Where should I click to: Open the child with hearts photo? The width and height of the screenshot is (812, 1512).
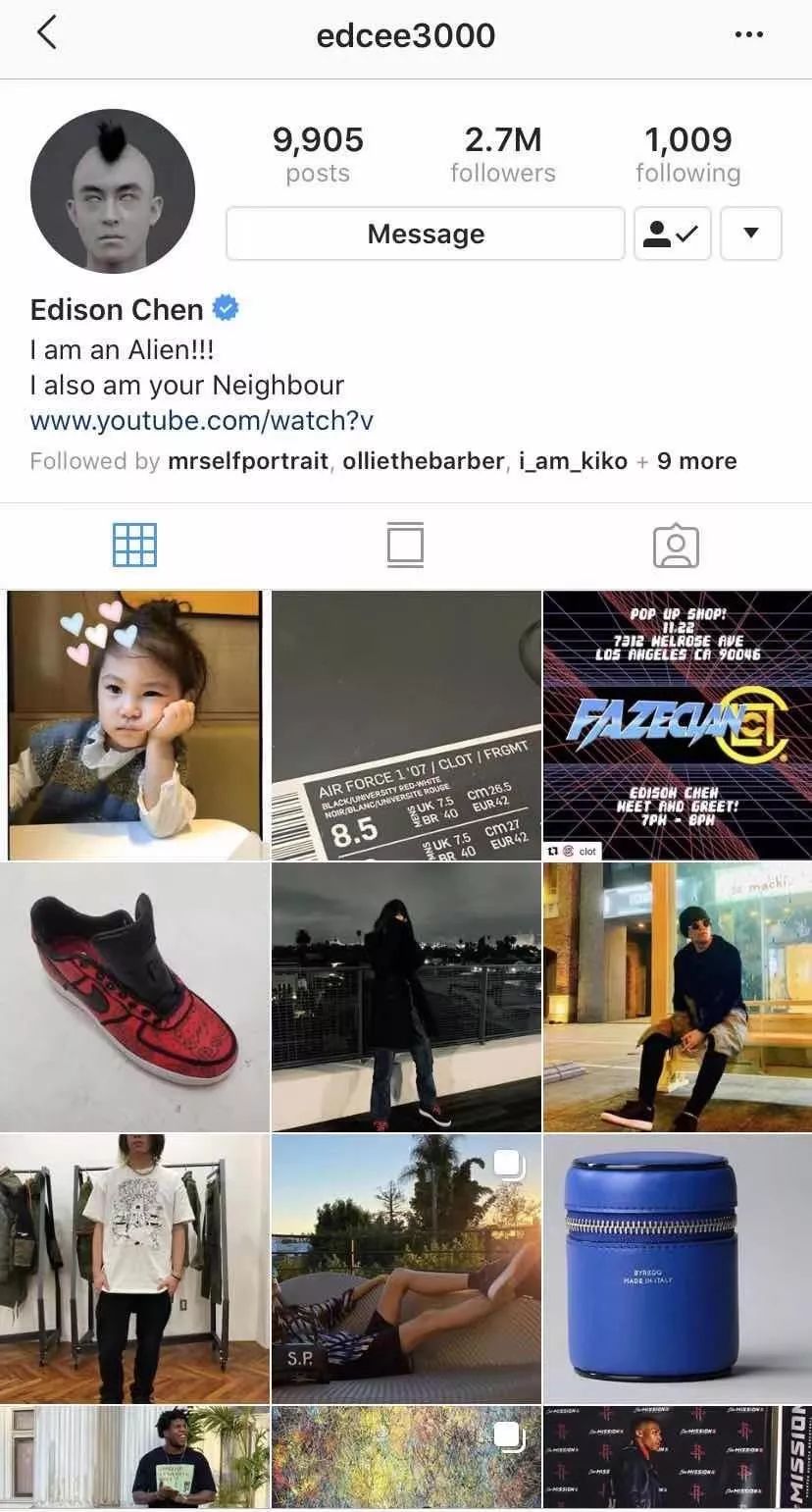click(x=134, y=725)
